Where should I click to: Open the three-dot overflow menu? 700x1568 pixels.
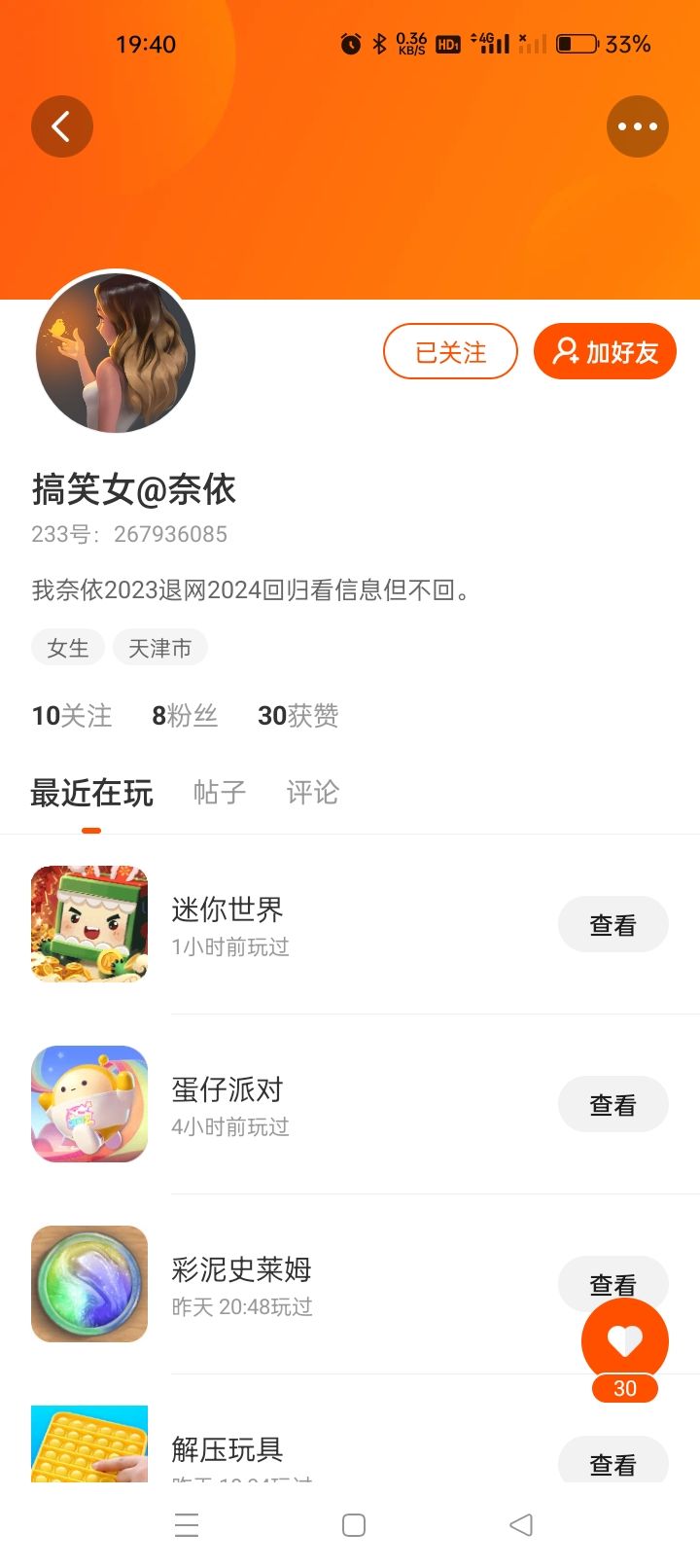638,126
